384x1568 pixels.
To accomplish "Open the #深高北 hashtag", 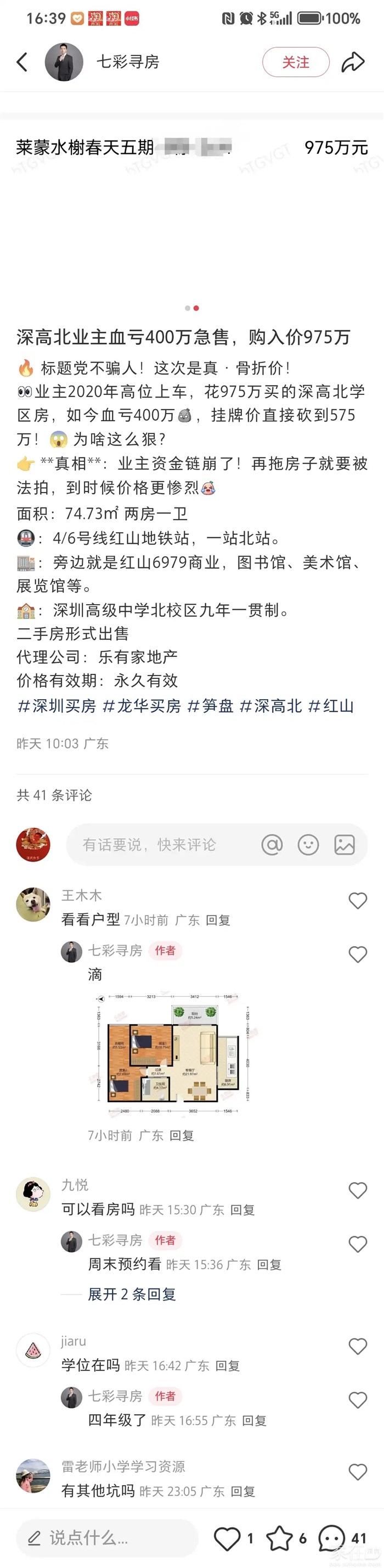I will tap(270, 706).
